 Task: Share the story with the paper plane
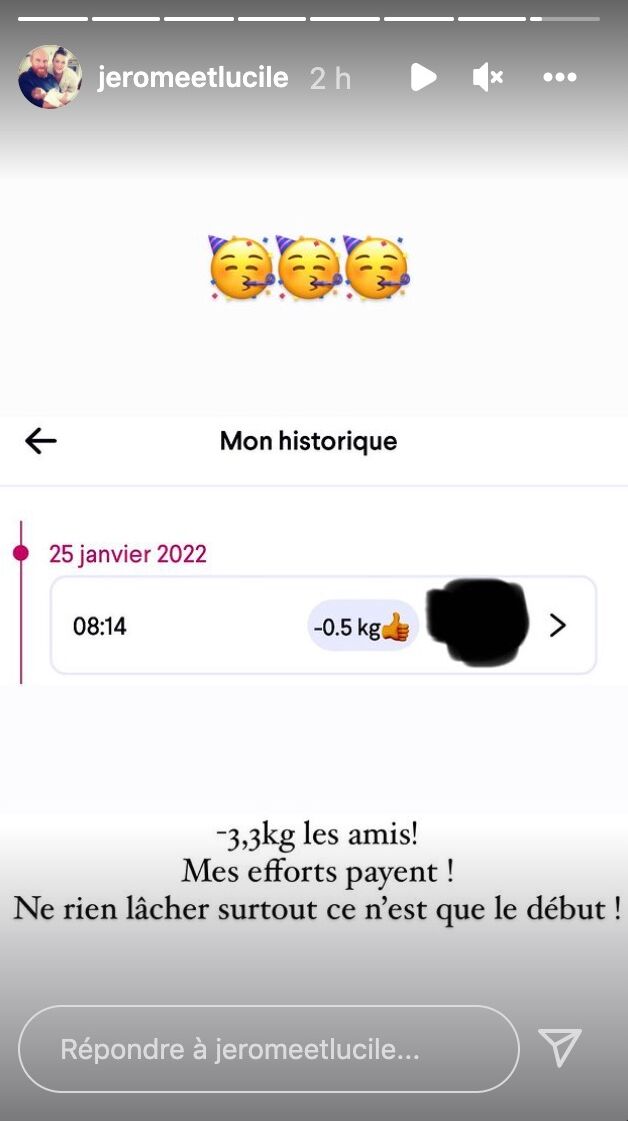(x=559, y=1048)
